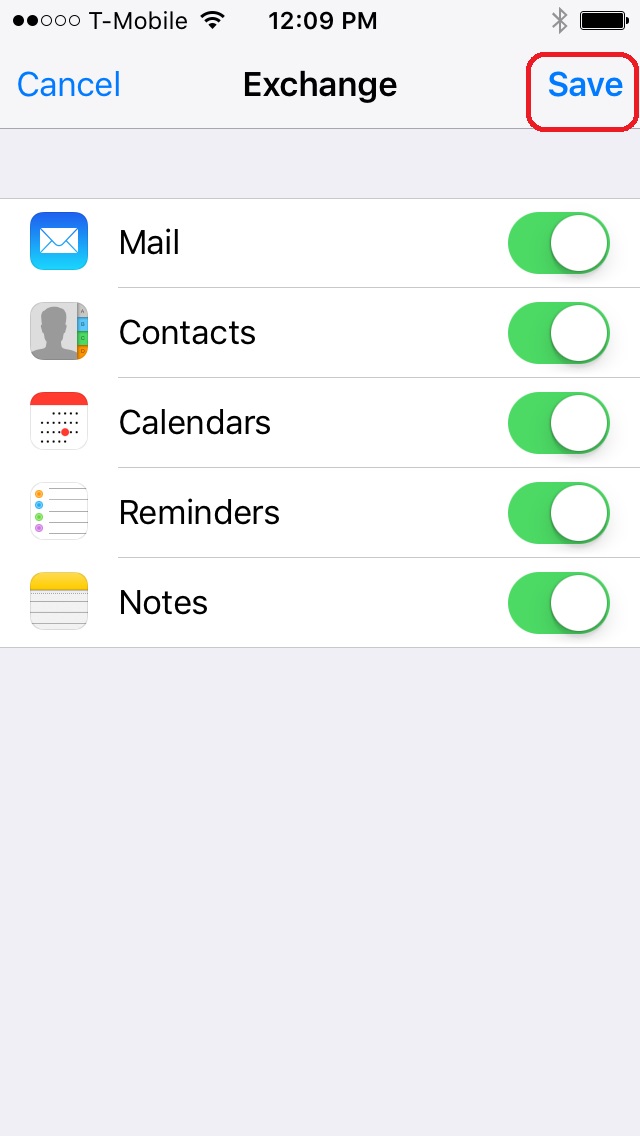Tap Cancel to discard Exchange setup

(x=69, y=85)
